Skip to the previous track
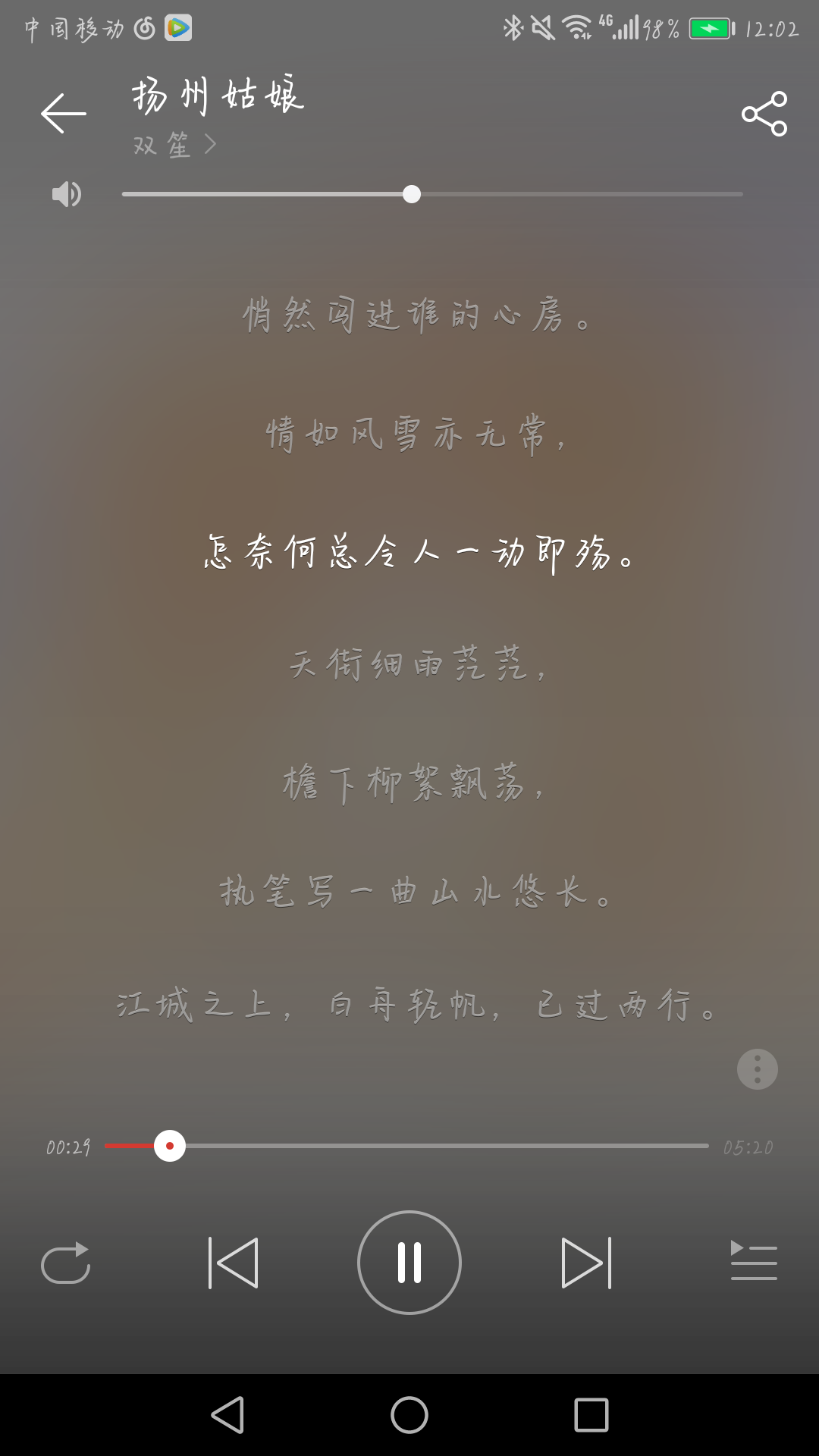This screenshot has height=1456, width=819. click(234, 1263)
